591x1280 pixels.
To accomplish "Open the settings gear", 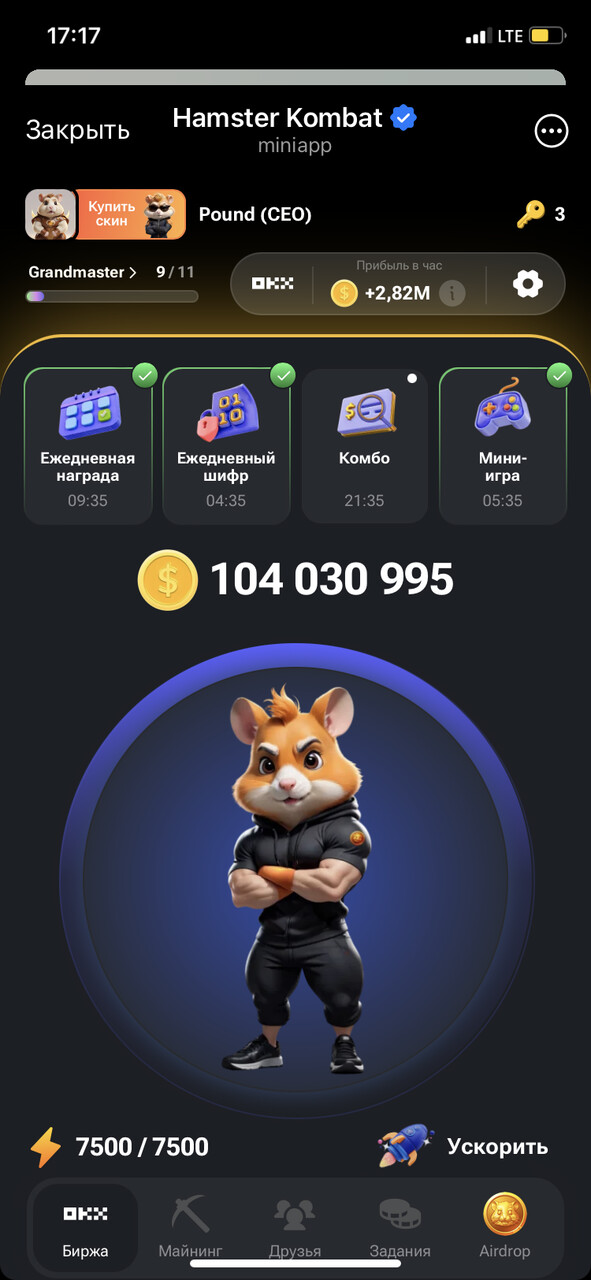I will [x=527, y=284].
